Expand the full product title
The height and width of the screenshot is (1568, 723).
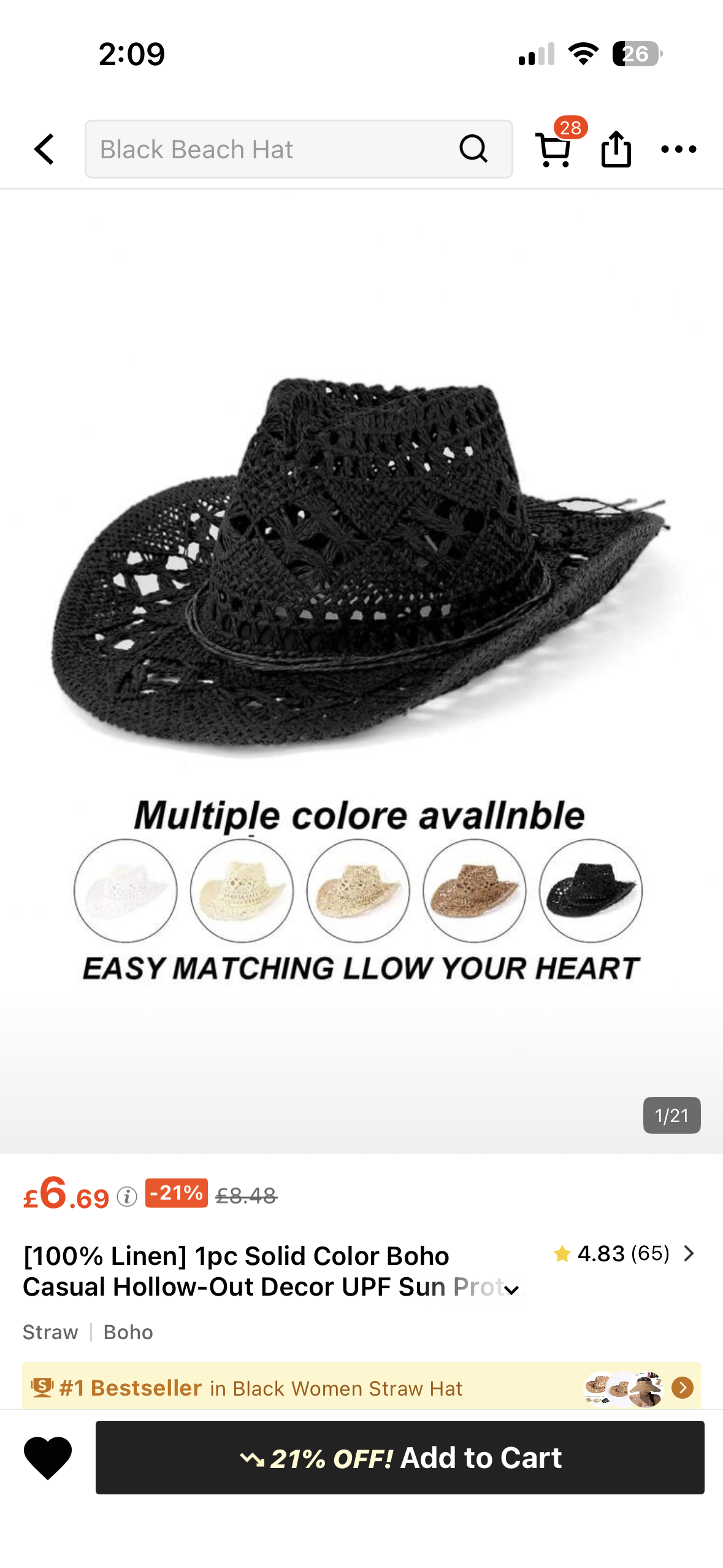coord(511,1289)
